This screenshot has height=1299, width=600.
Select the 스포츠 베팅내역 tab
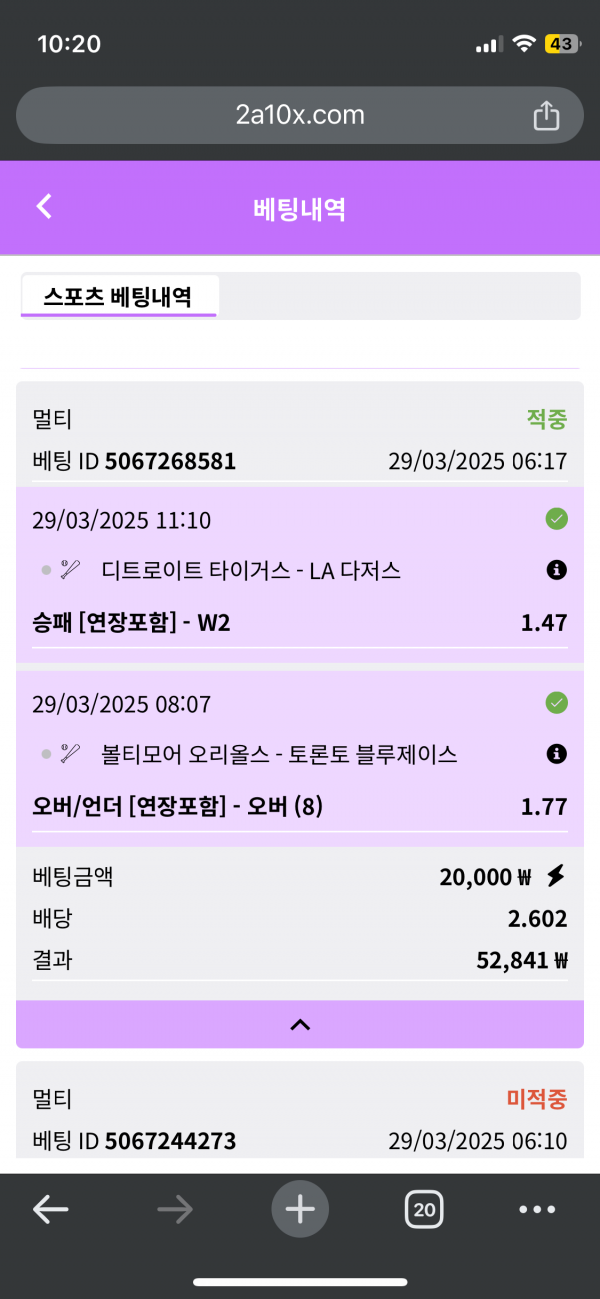118,297
